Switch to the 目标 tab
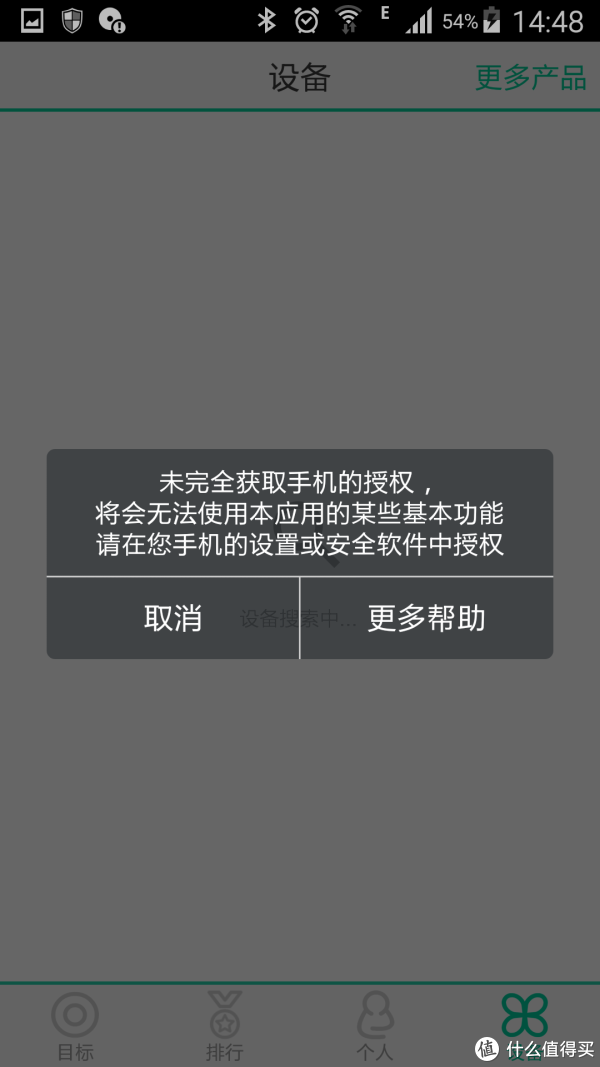This screenshot has height=1067, width=600. [x=75, y=1025]
